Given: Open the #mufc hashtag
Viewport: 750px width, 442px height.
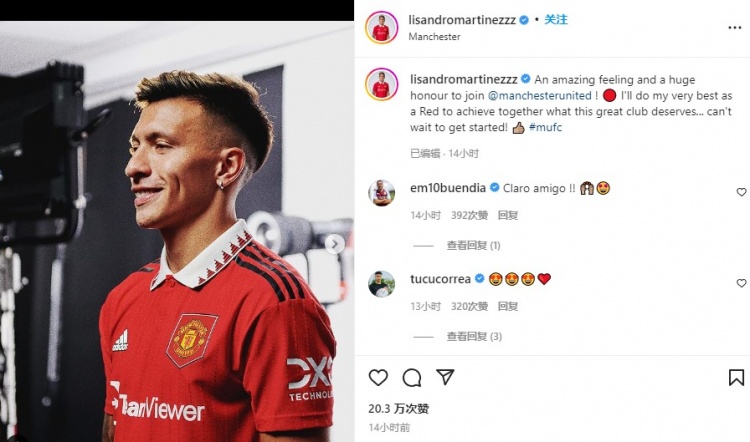Looking at the screenshot, I should pos(544,128).
